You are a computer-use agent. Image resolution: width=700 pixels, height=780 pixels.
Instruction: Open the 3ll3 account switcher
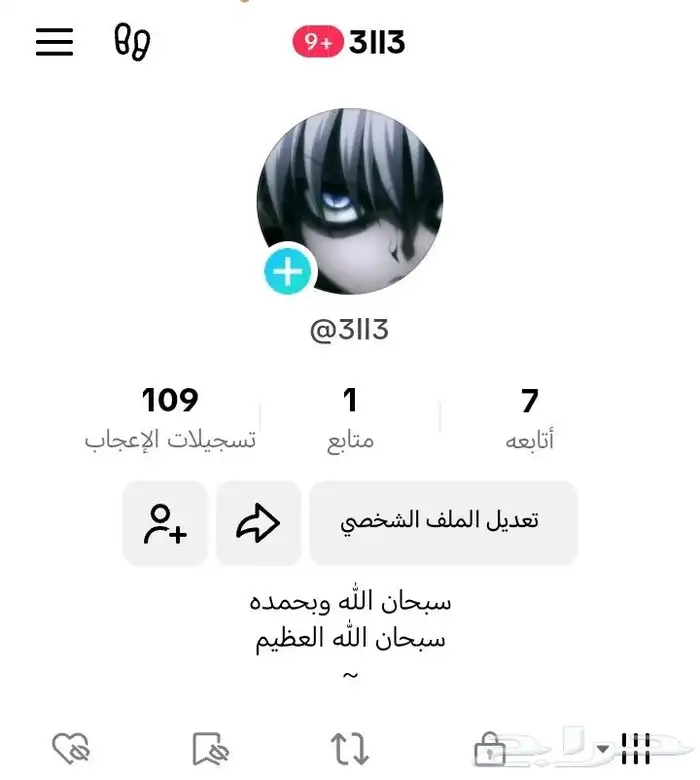click(376, 42)
